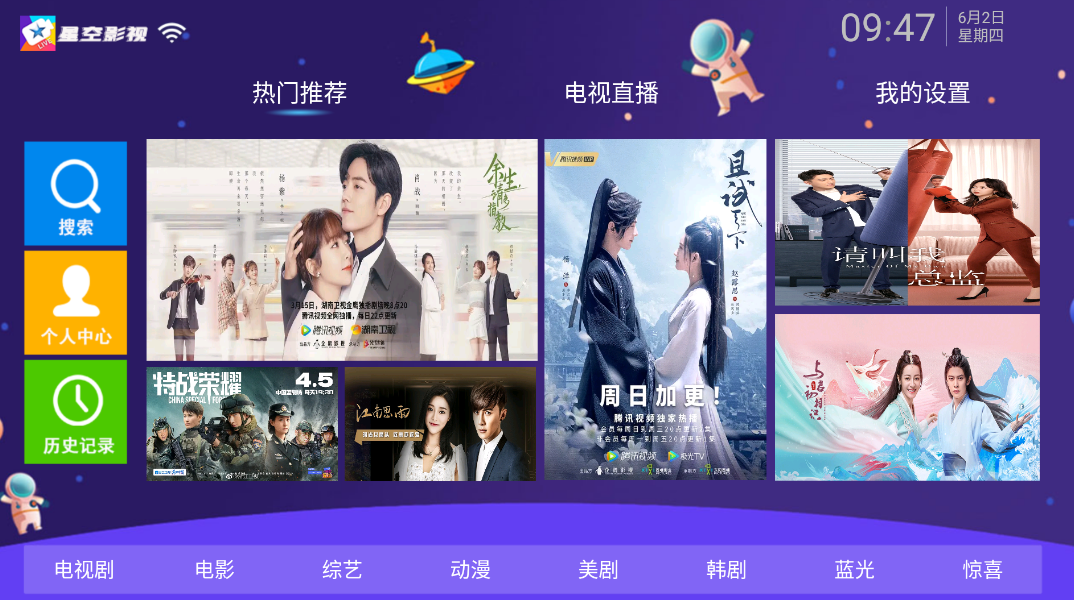Select the 综艺 category
The image size is (1074, 600).
342,570
